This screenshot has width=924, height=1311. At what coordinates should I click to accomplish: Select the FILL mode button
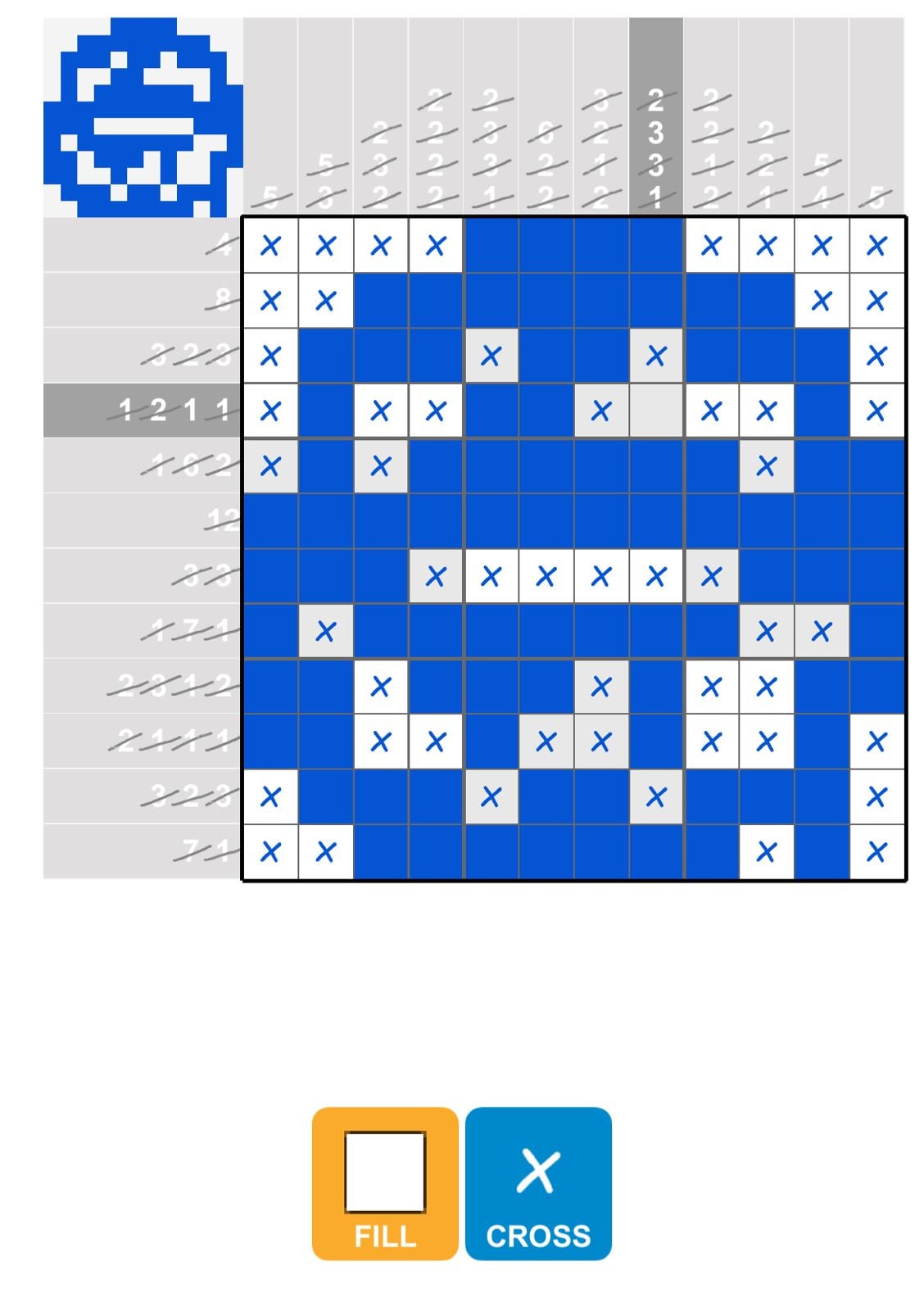click(384, 1182)
